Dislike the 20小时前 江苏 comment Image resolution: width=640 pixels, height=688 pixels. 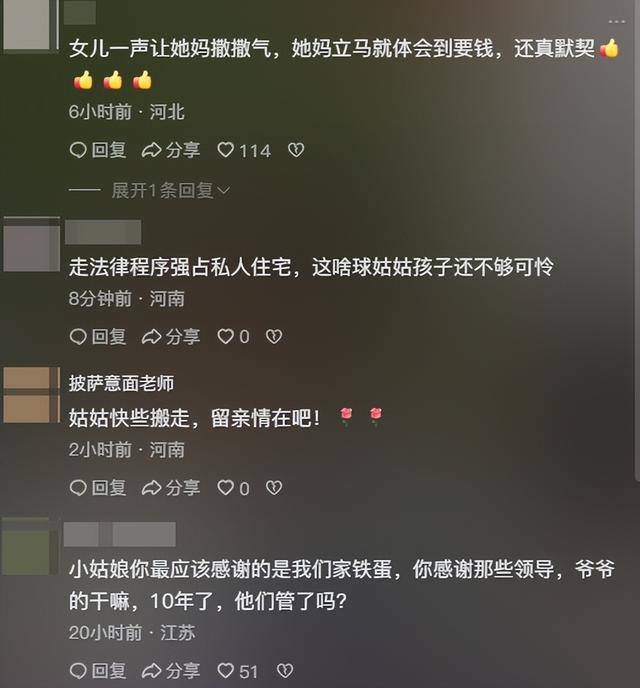click(x=285, y=670)
